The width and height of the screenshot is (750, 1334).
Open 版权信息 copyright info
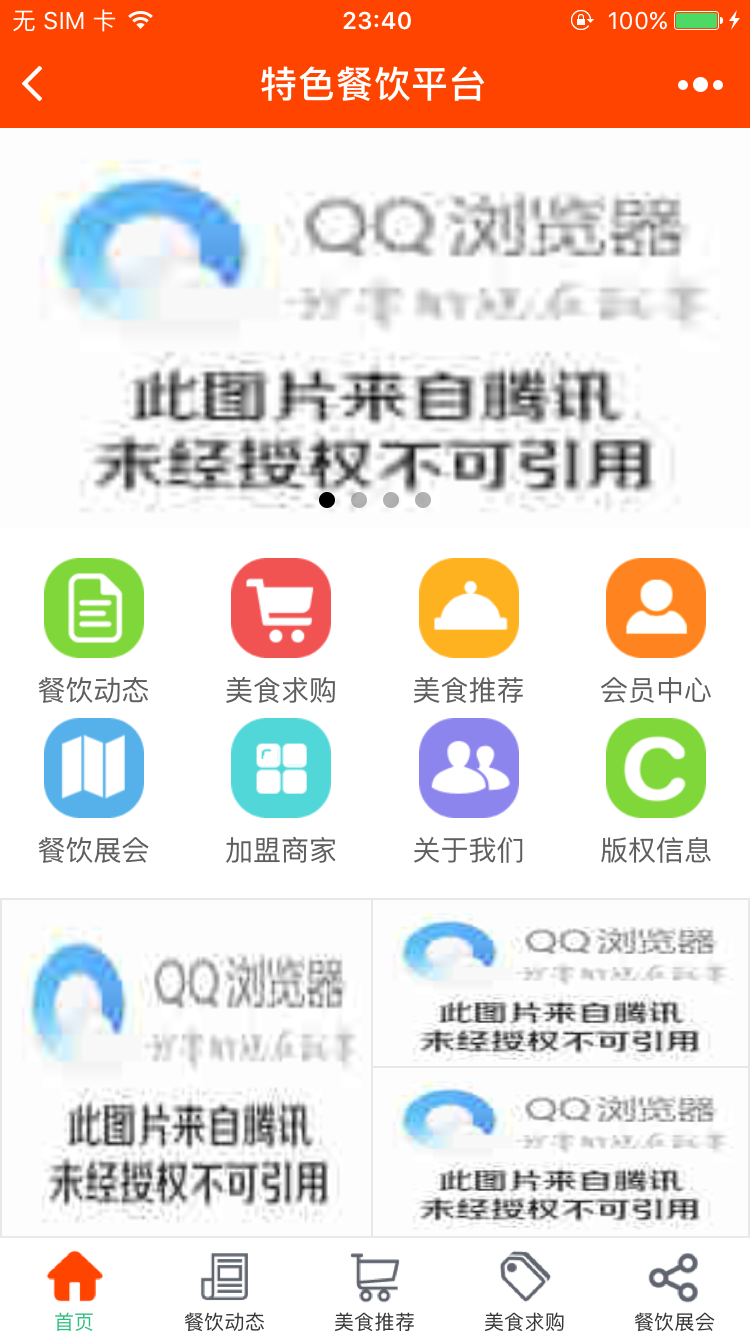click(x=656, y=768)
